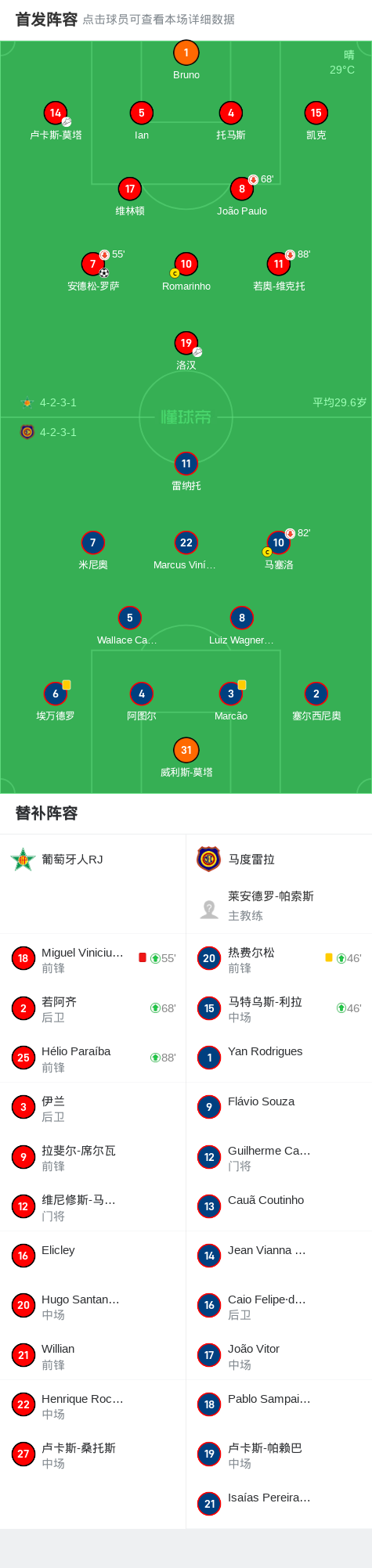View substitute 若阿齐 number 2 details
This screenshot has height=1568, width=372.
[x=92, y=1009]
